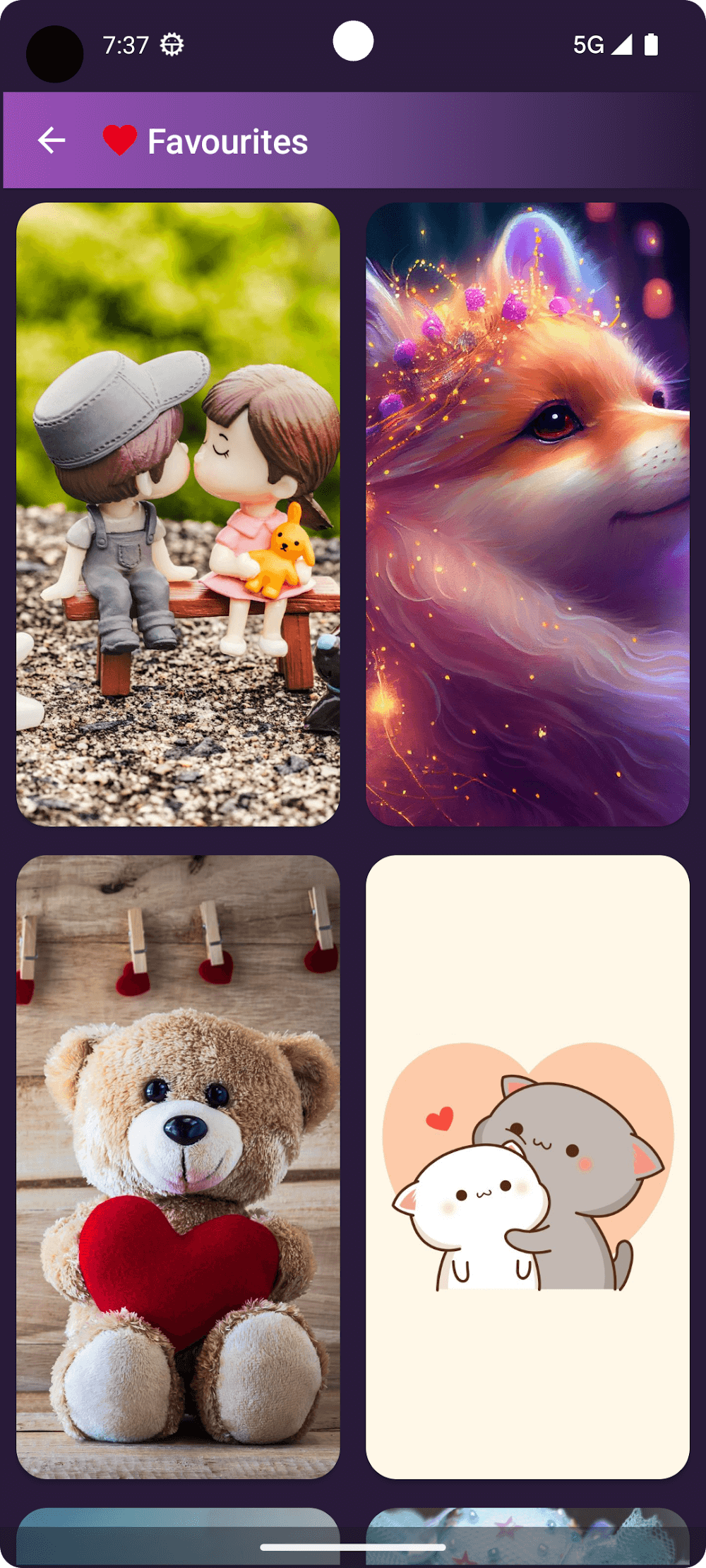This screenshot has width=706, height=1568.
Task: Go back using the arrow in Favourites bar
Action: [x=52, y=140]
